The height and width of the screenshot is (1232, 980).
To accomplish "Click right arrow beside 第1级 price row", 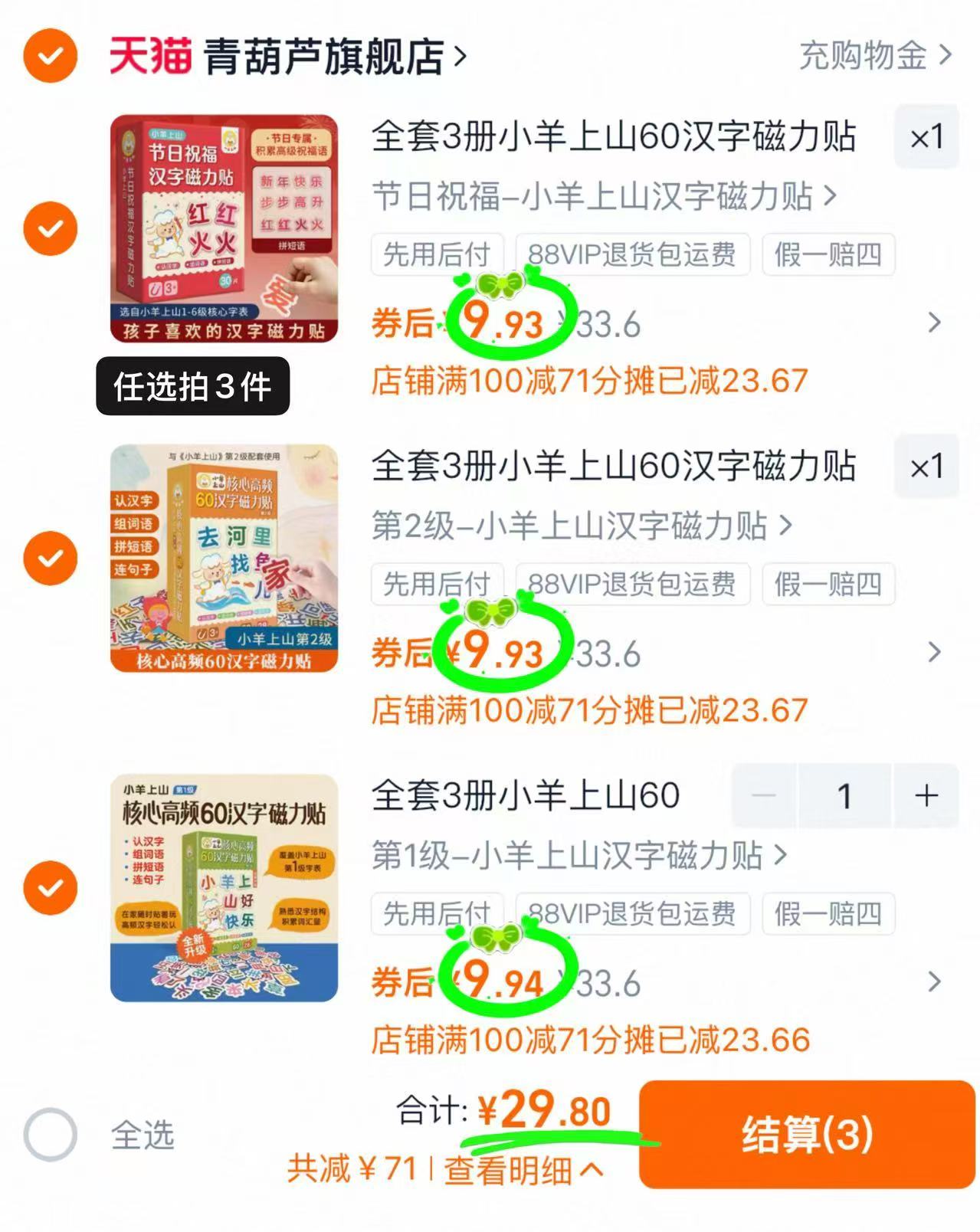I will pos(933,981).
